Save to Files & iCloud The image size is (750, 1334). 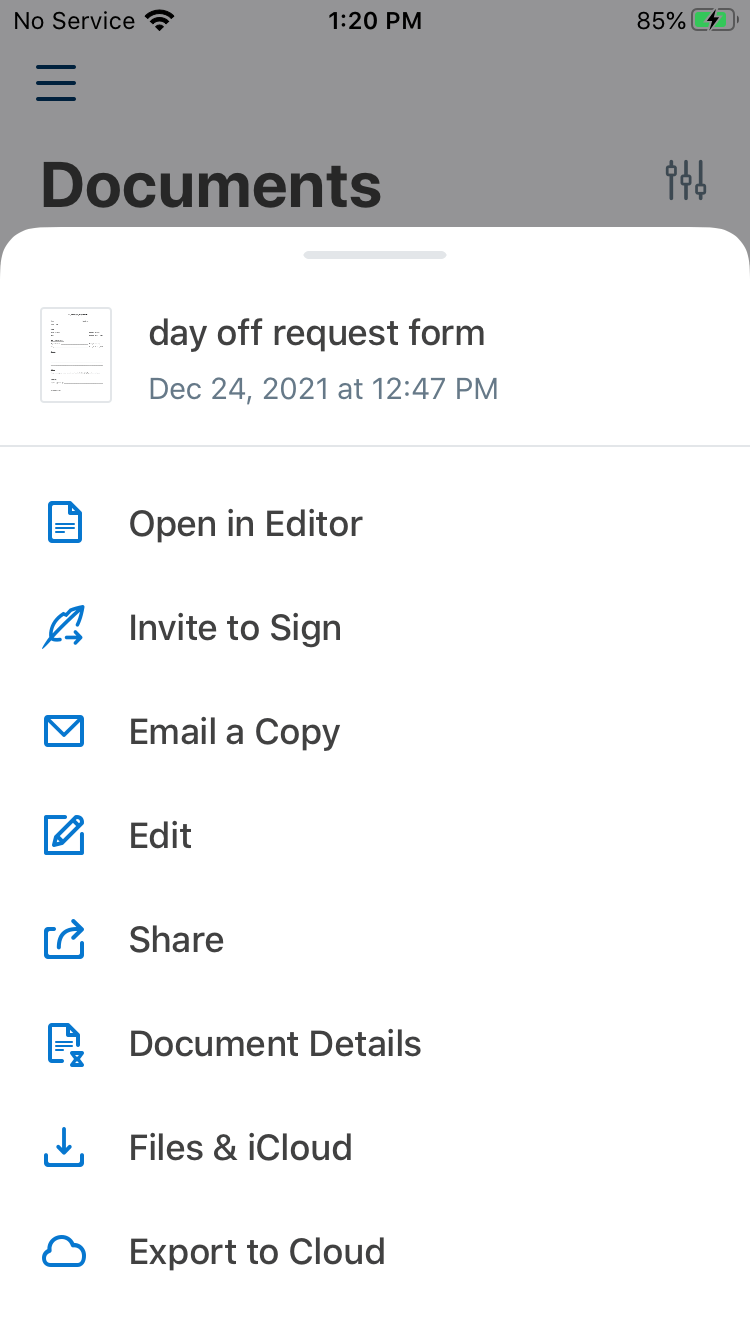pyautogui.click(x=240, y=1148)
